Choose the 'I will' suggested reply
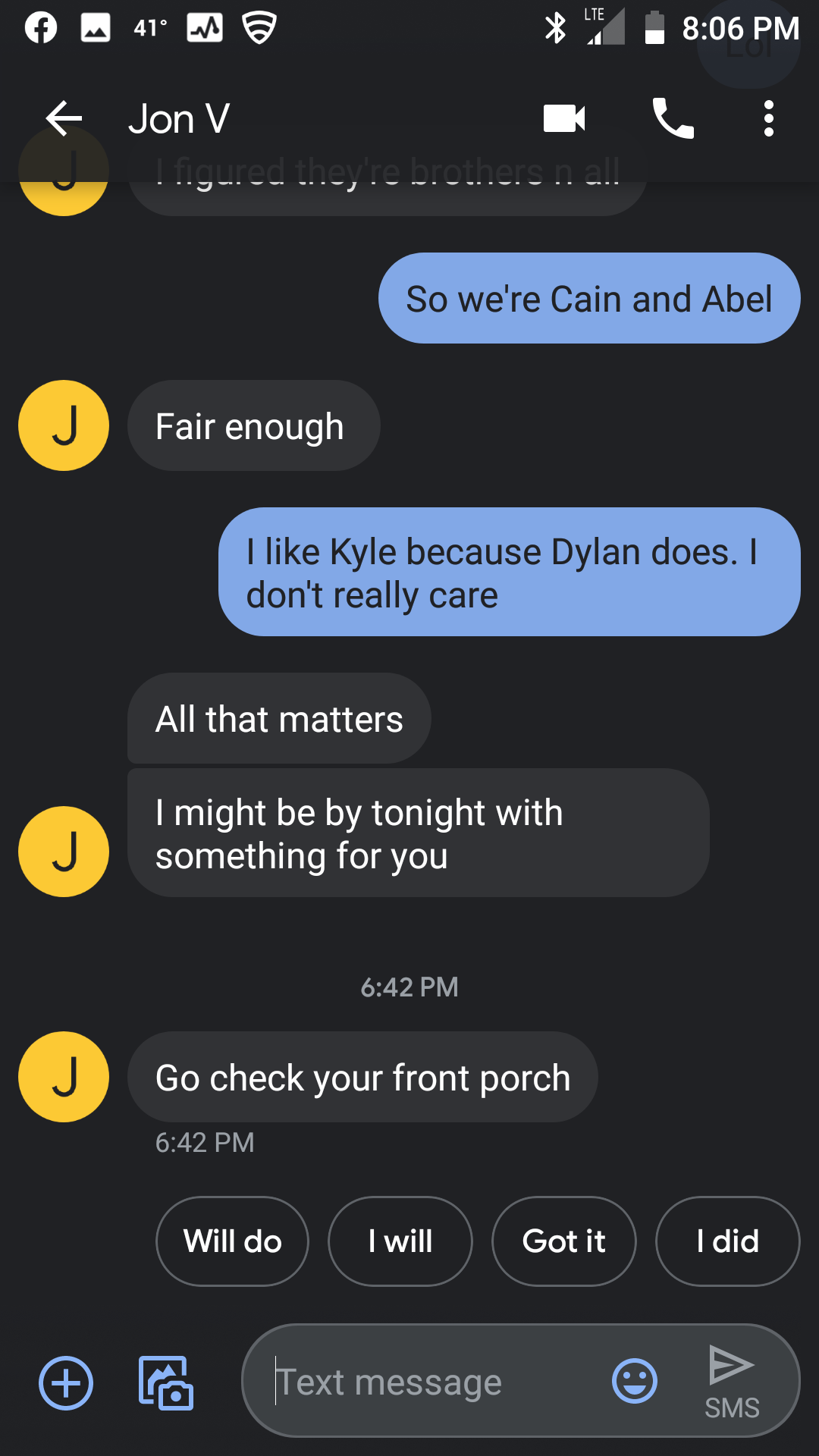 coord(400,1241)
